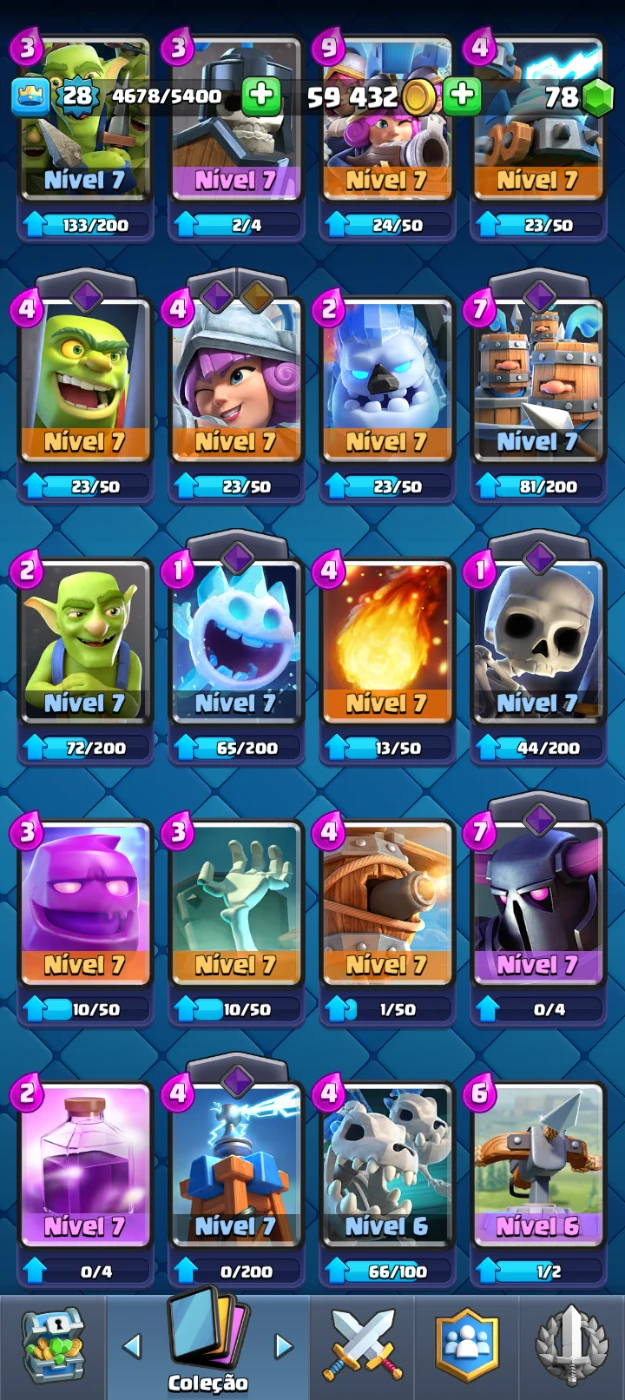This screenshot has width=625, height=1400.
Task: Select the P.E.K.K.A card
Action: tap(538, 908)
